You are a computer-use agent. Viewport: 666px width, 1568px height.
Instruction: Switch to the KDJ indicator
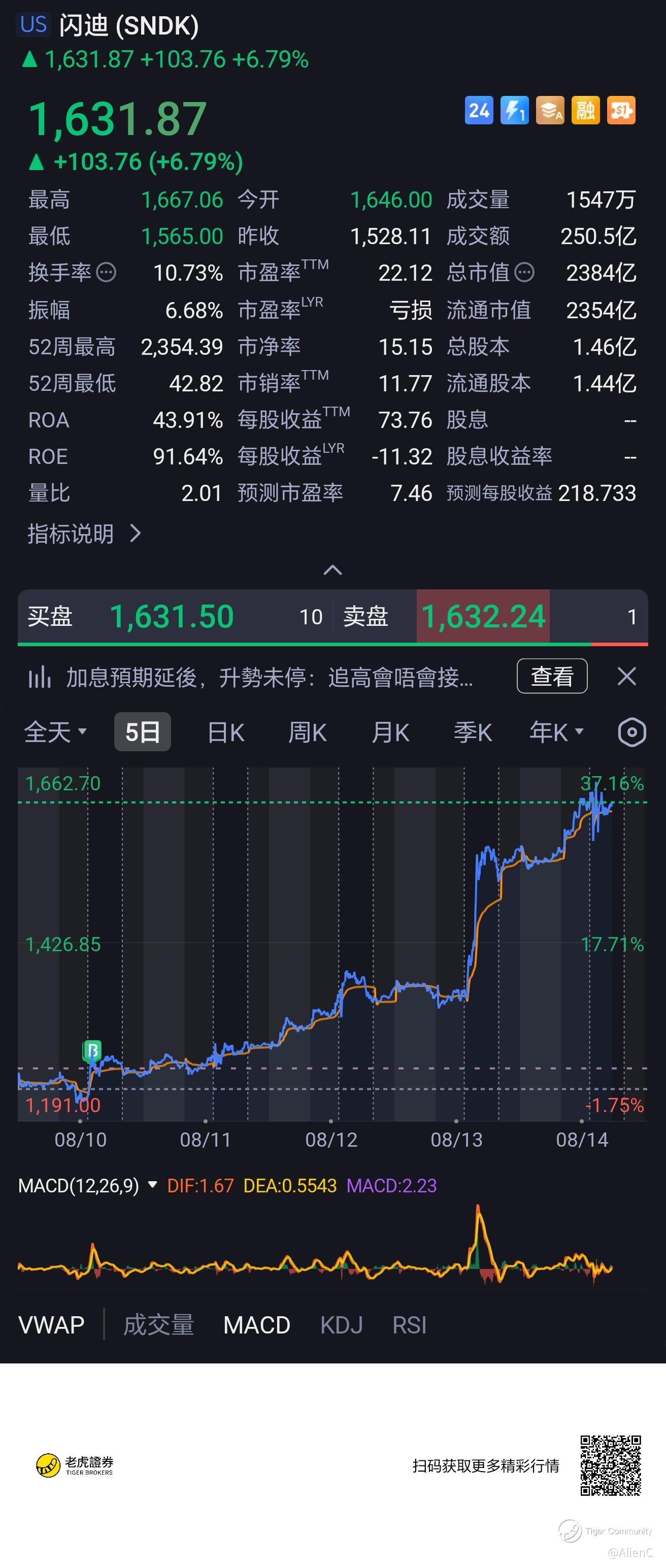342,1325
